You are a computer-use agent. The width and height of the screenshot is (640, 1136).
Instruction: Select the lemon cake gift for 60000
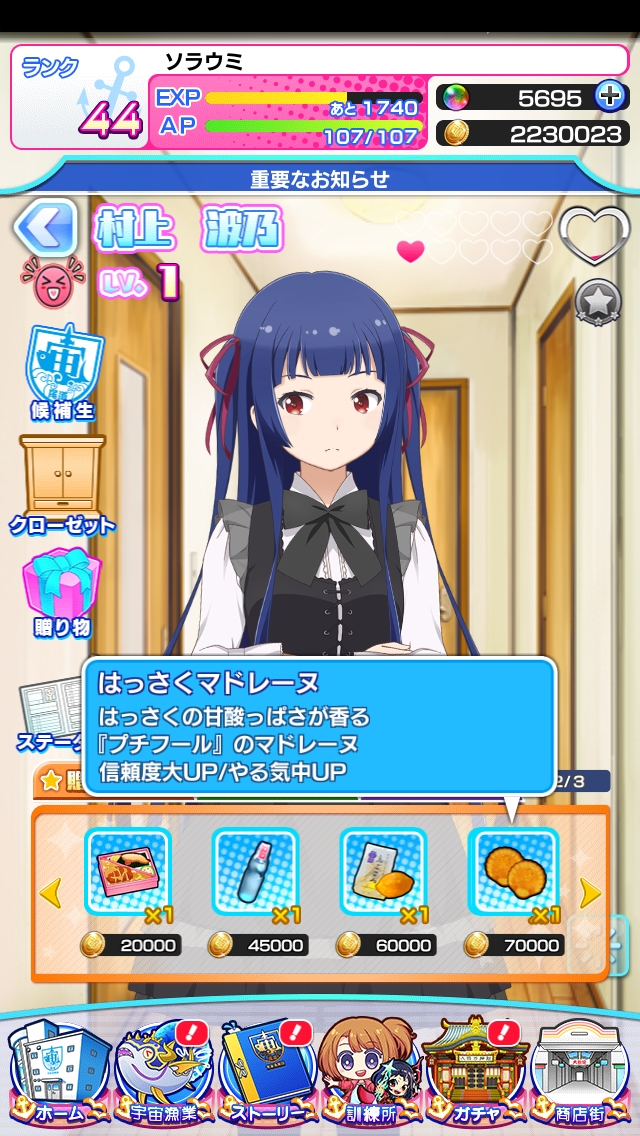[x=382, y=871]
